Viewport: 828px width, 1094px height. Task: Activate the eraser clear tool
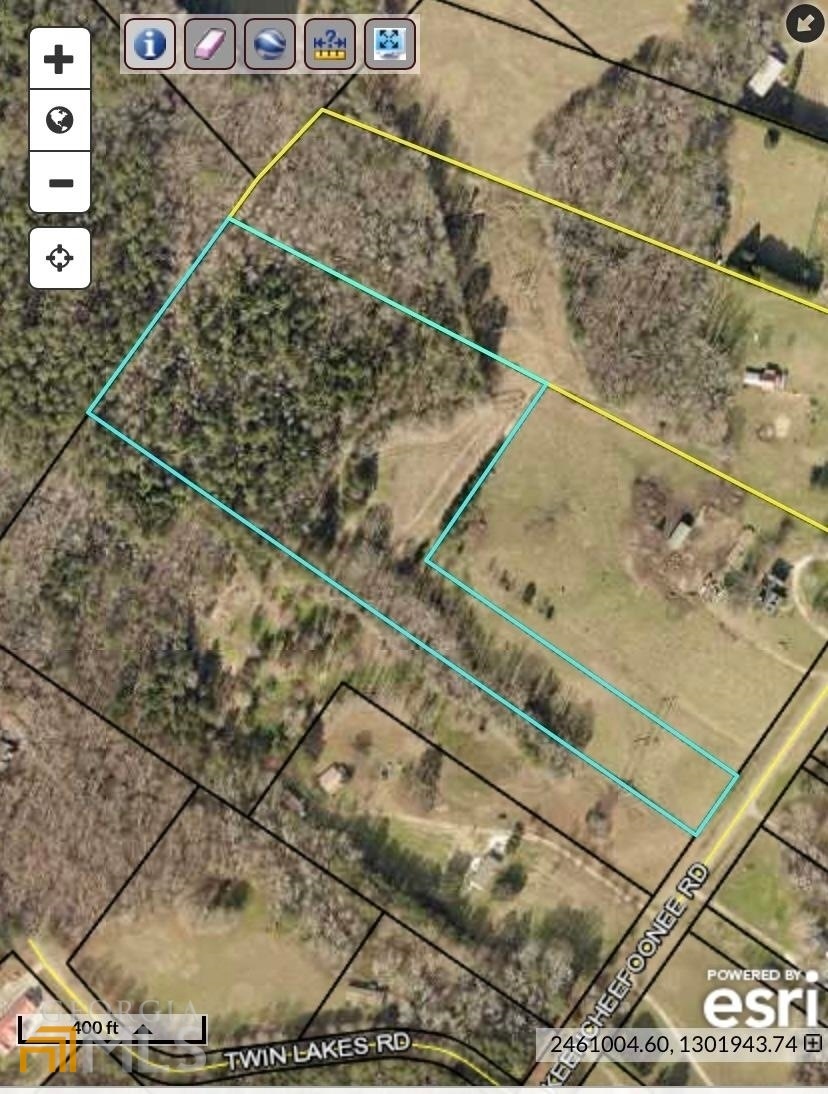[x=210, y=44]
